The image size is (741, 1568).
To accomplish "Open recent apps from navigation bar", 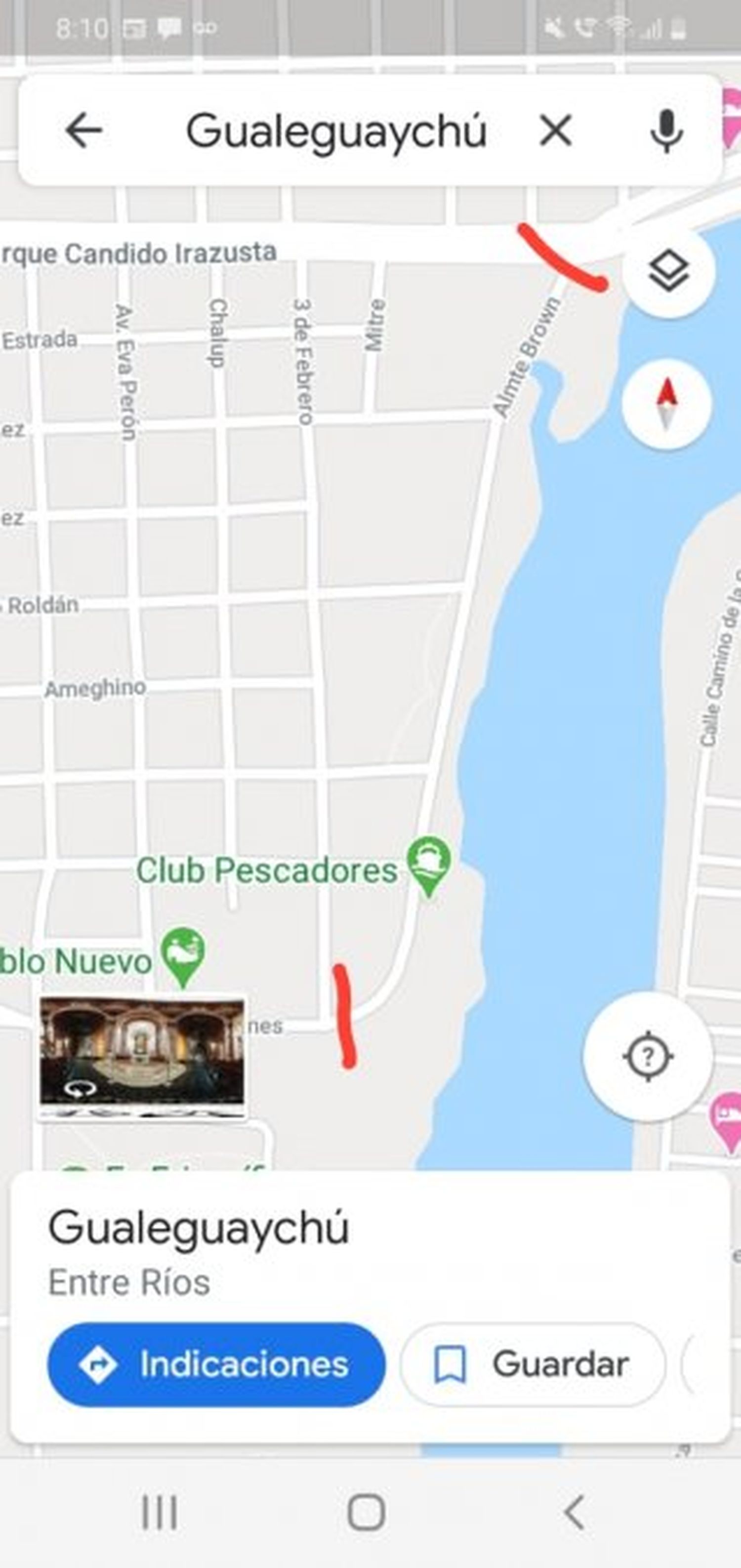I will 160,1512.
